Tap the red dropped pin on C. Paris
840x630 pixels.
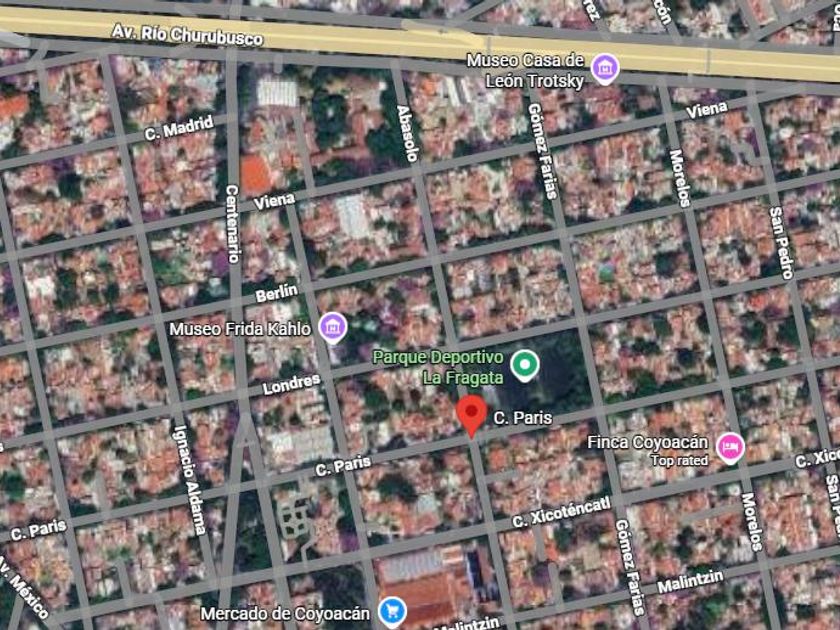coord(471,417)
